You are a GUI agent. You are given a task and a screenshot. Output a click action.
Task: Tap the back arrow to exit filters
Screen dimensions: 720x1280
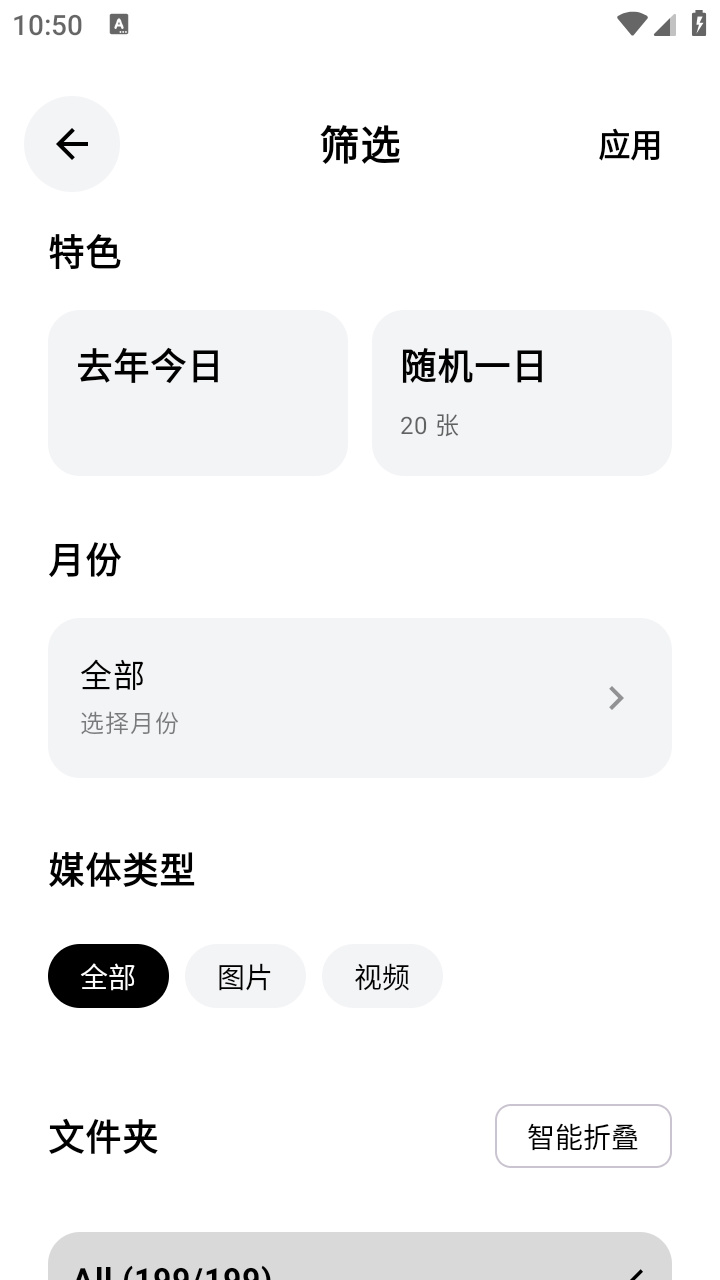click(x=71, y=144)
